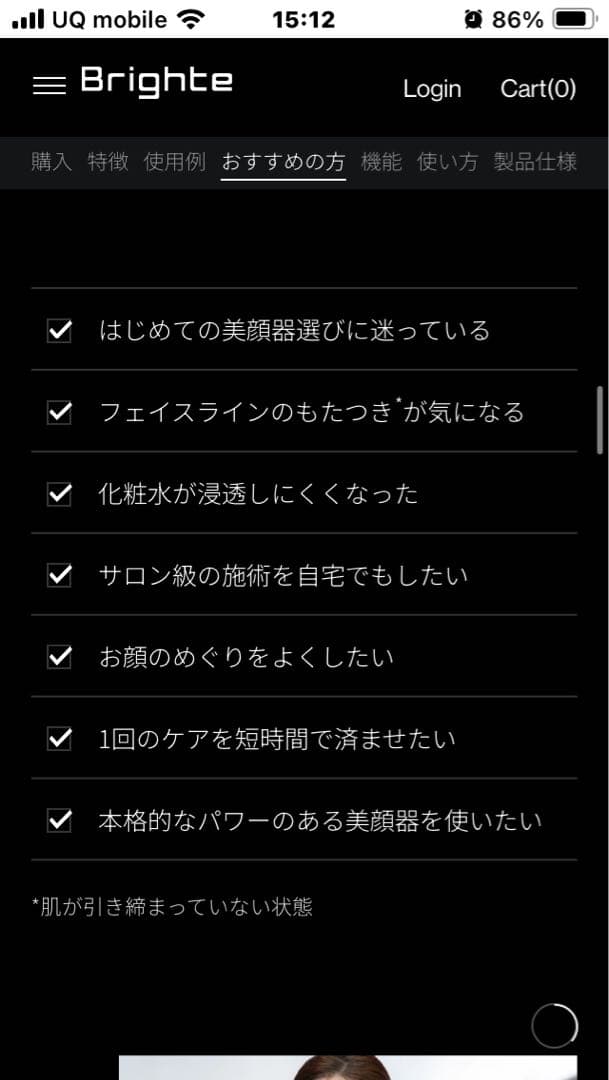Go to the Brighte home logo
This screenshot has width=609, height=1080.
click(156, 82)
